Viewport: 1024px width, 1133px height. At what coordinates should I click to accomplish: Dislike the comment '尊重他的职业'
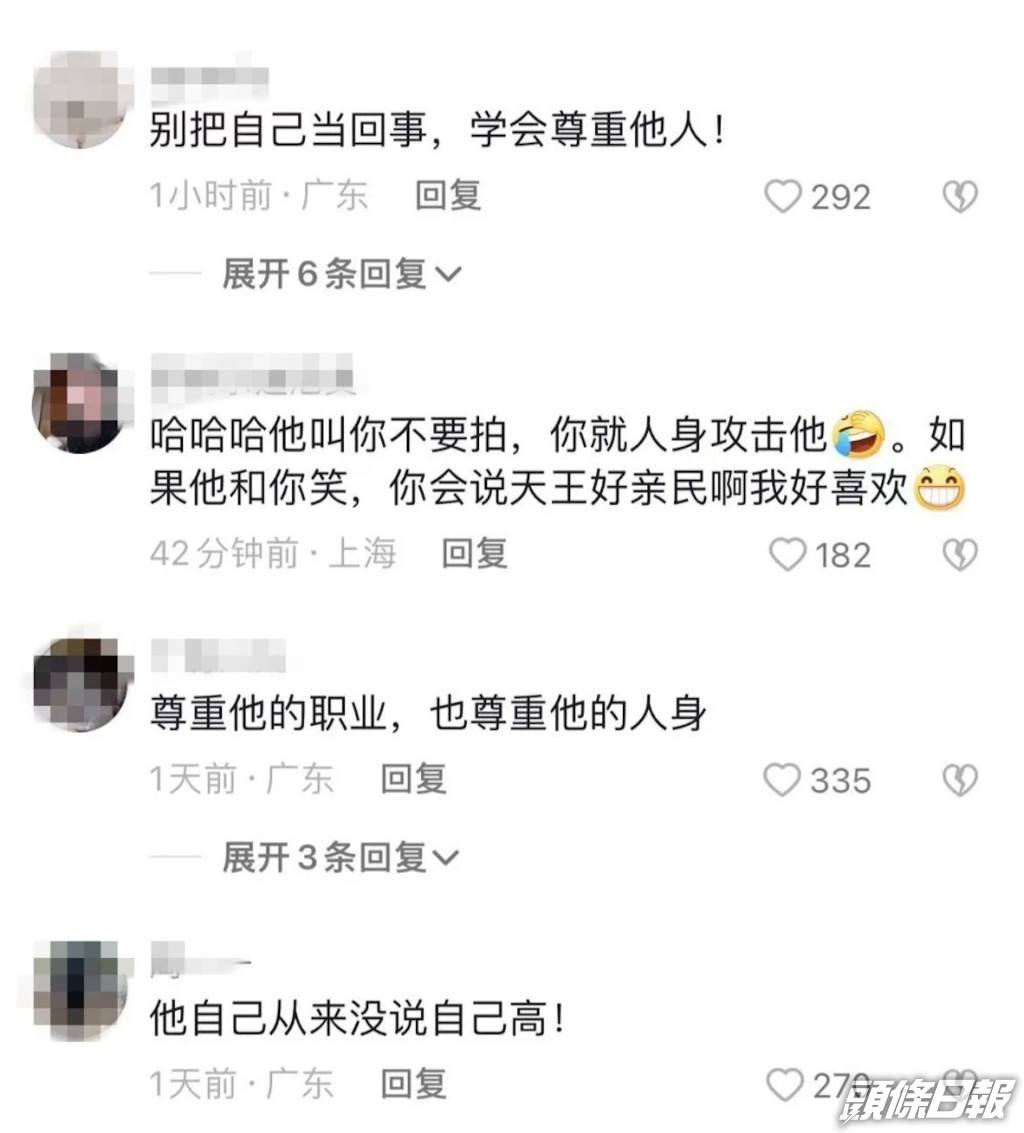960,780
